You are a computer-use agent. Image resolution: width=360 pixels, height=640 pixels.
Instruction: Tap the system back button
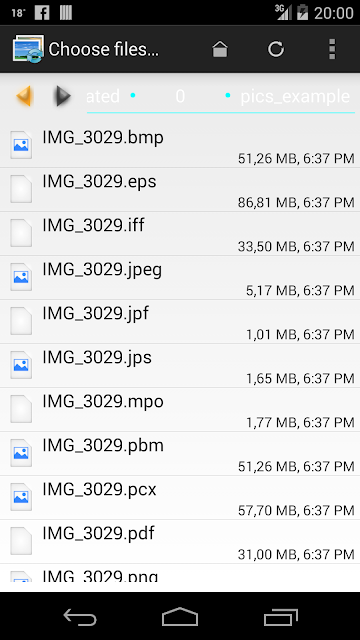click(80, 617)
